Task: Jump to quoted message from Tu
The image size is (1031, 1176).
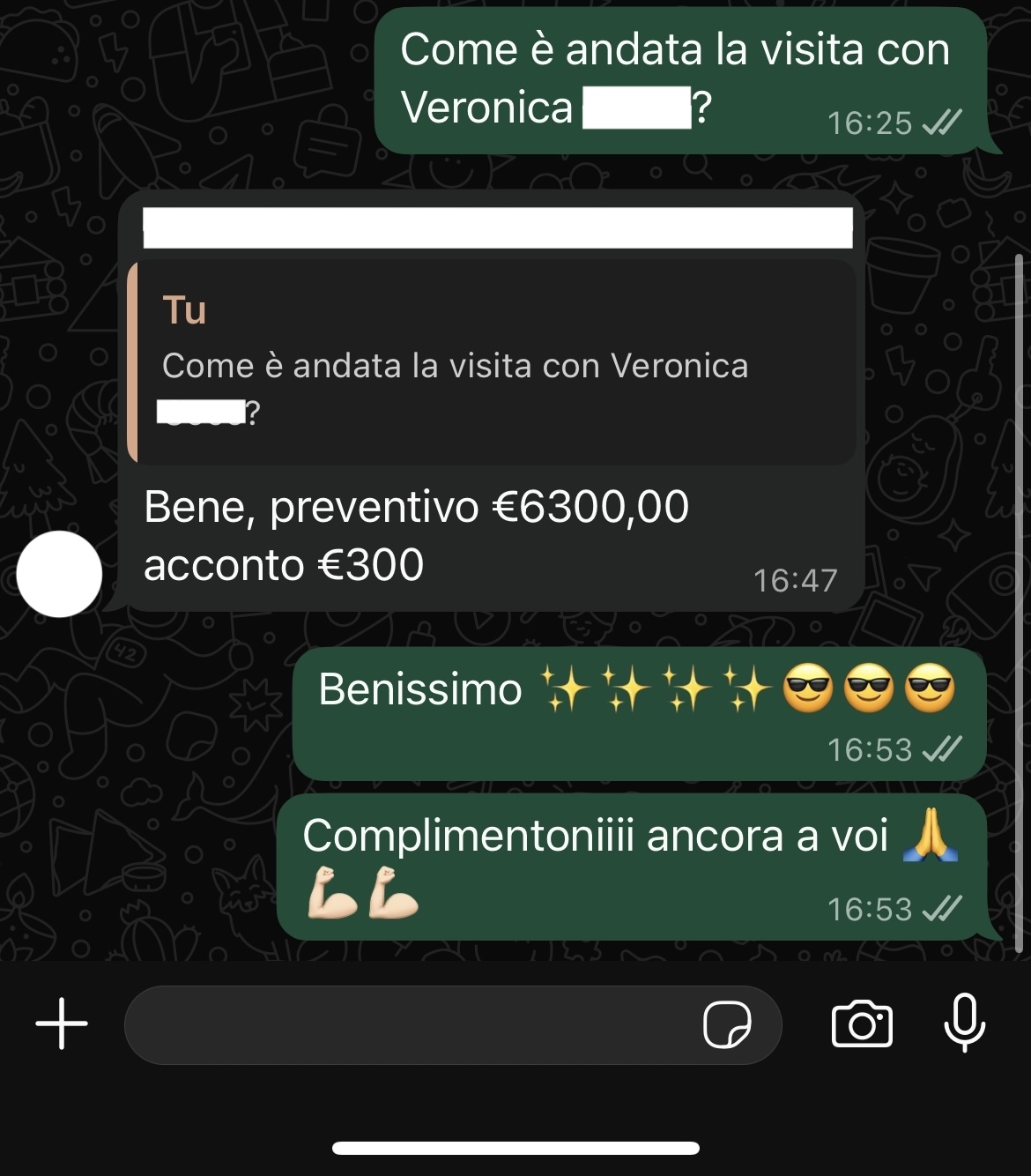Action: 493,363
